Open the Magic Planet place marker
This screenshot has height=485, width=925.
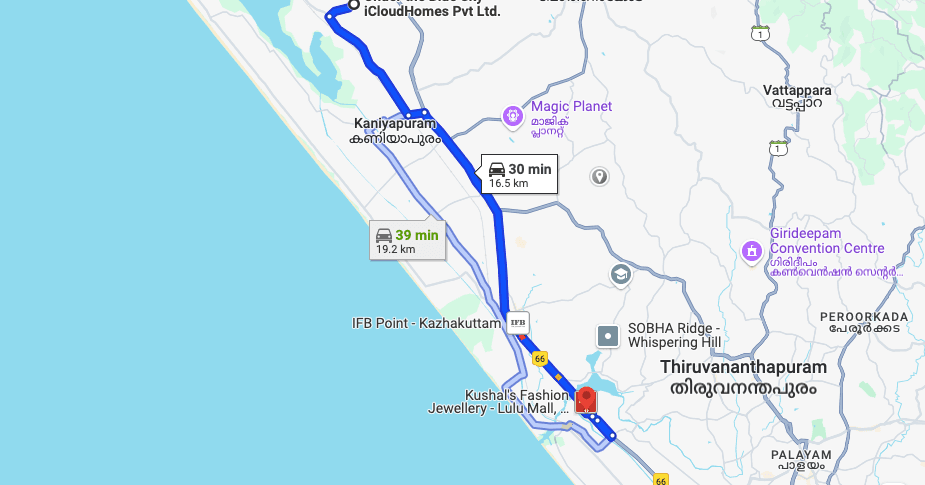pyautogui.click(x=512, y=116)
